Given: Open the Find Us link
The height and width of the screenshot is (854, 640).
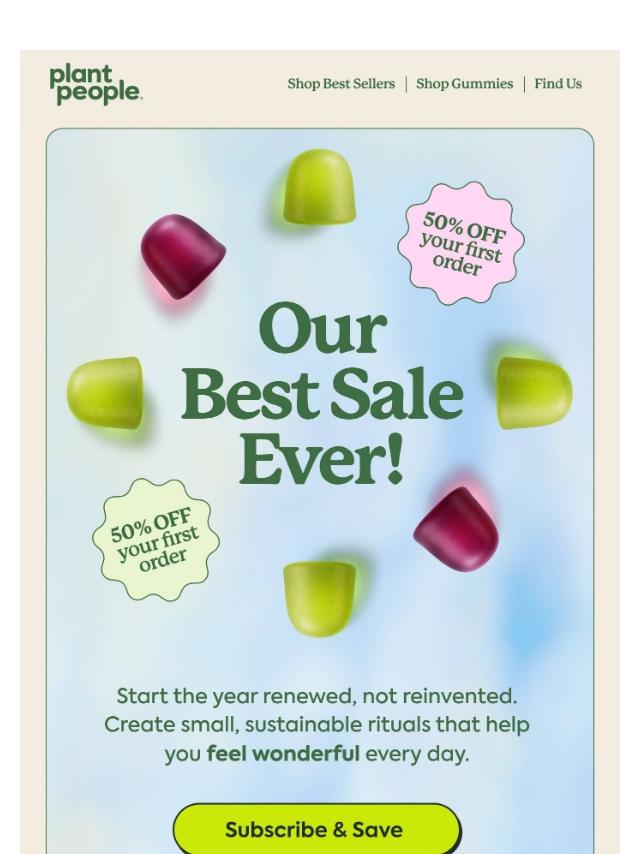Looking at the screenshot, I should click(557, 84).
